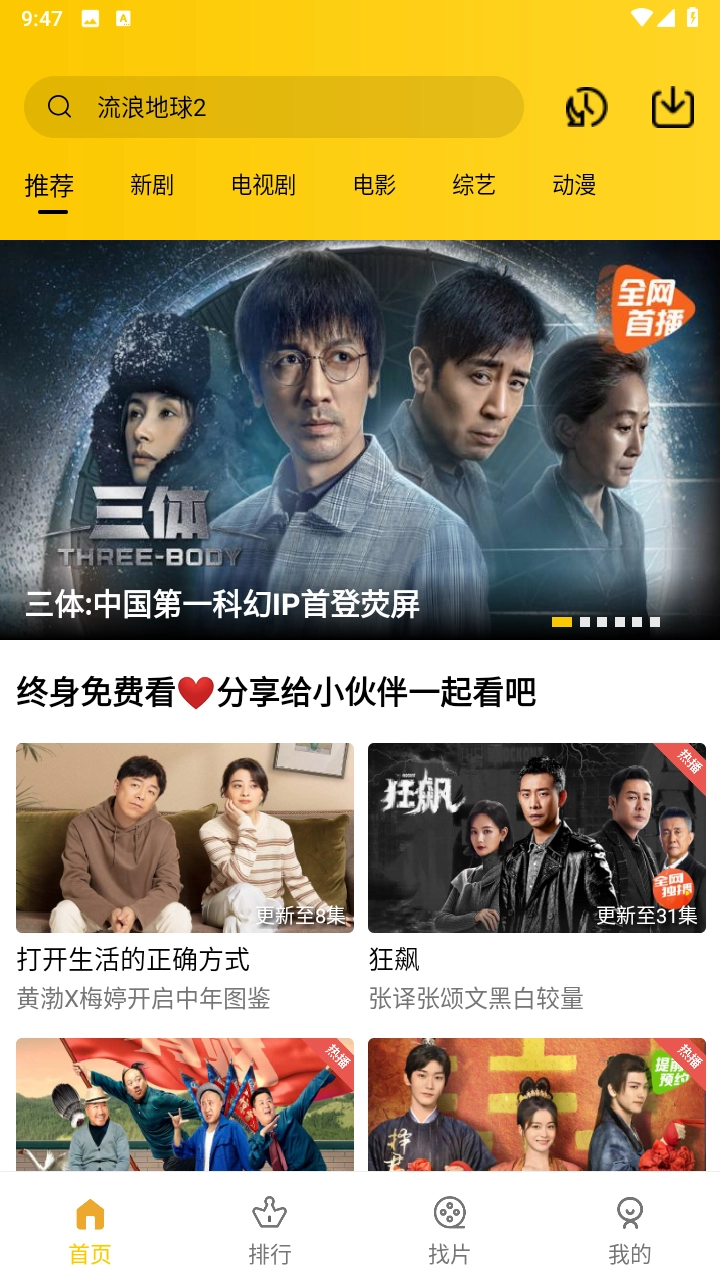Open the downloads icon
Screen dimensions: 720x1280
click(673, 107)
